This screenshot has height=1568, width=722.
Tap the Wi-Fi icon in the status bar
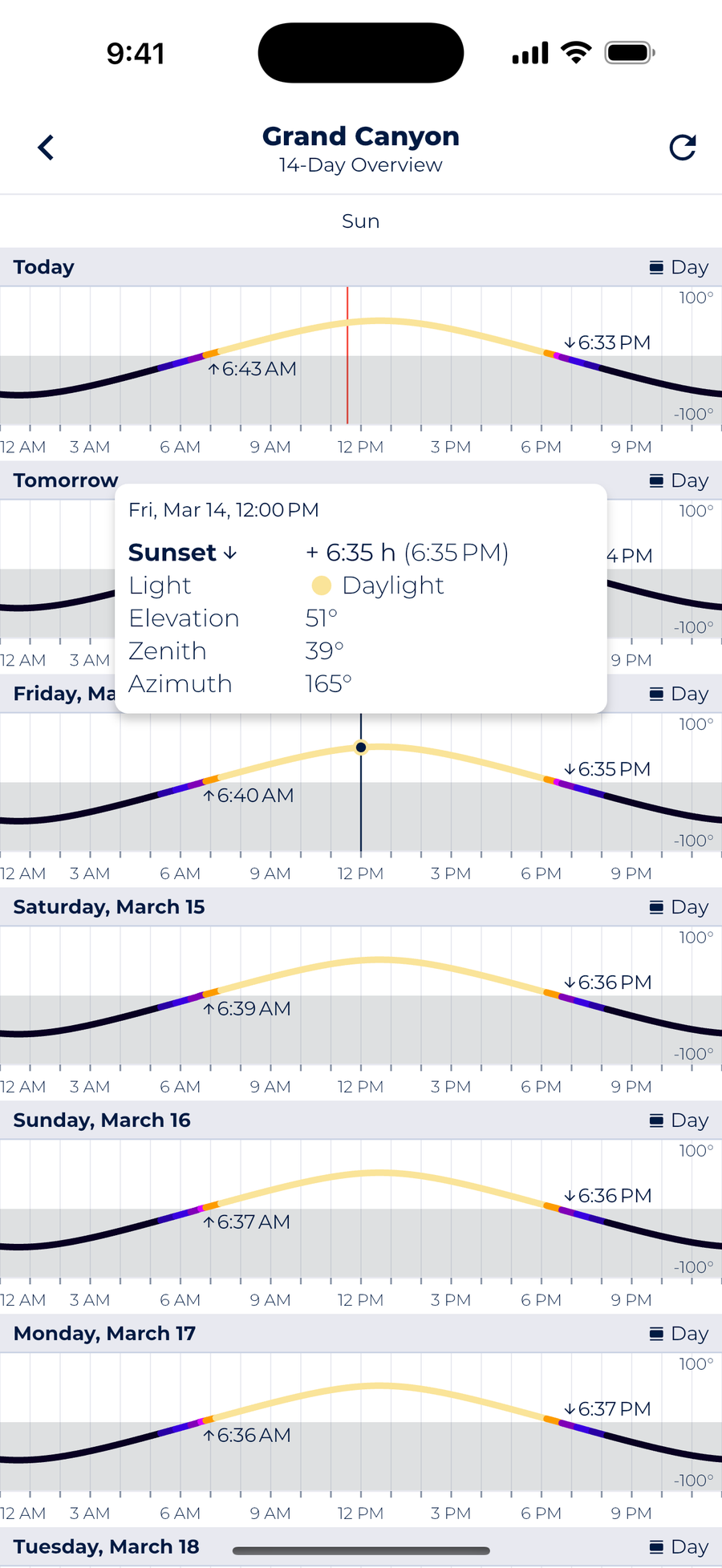(x=576, y=52)
